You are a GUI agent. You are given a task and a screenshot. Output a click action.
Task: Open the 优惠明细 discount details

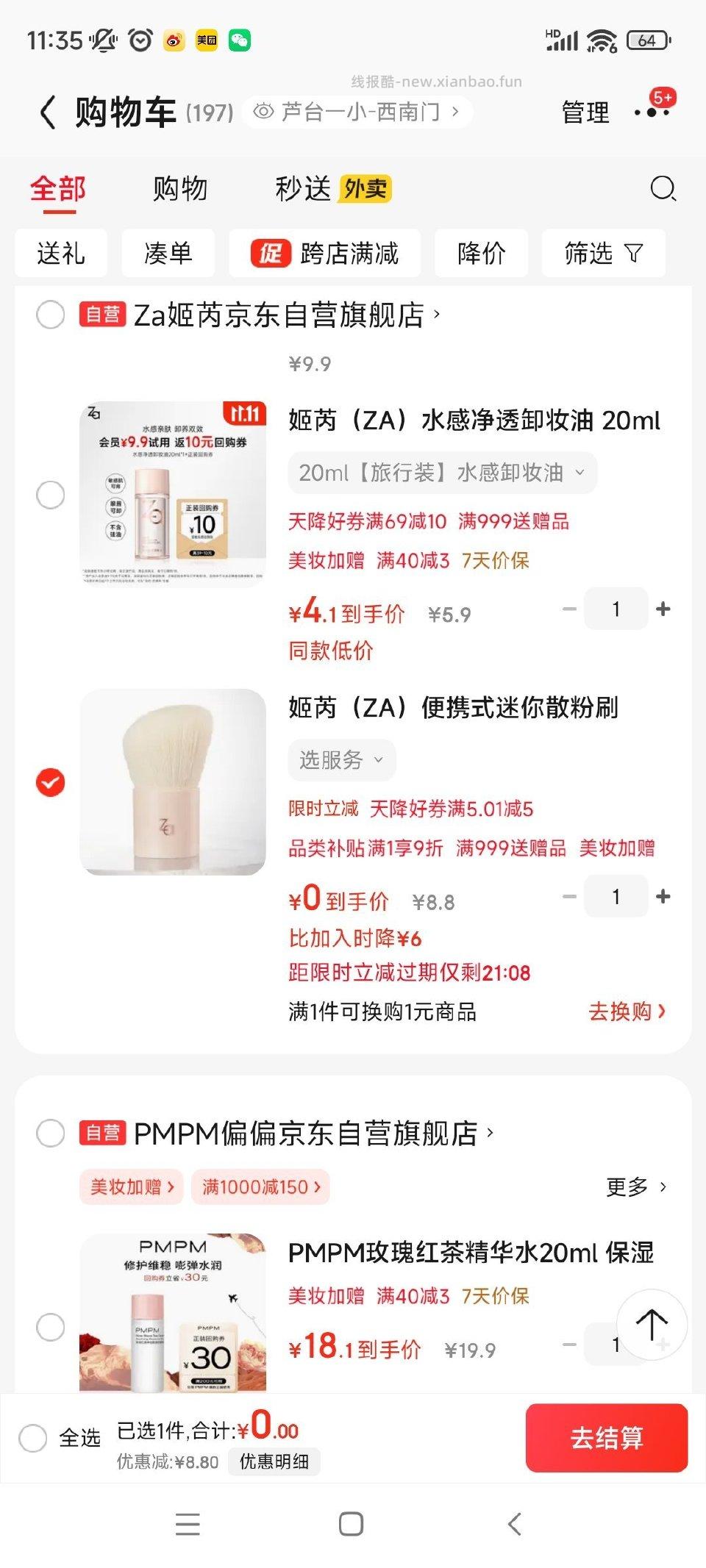click(x=274, y=1461)
